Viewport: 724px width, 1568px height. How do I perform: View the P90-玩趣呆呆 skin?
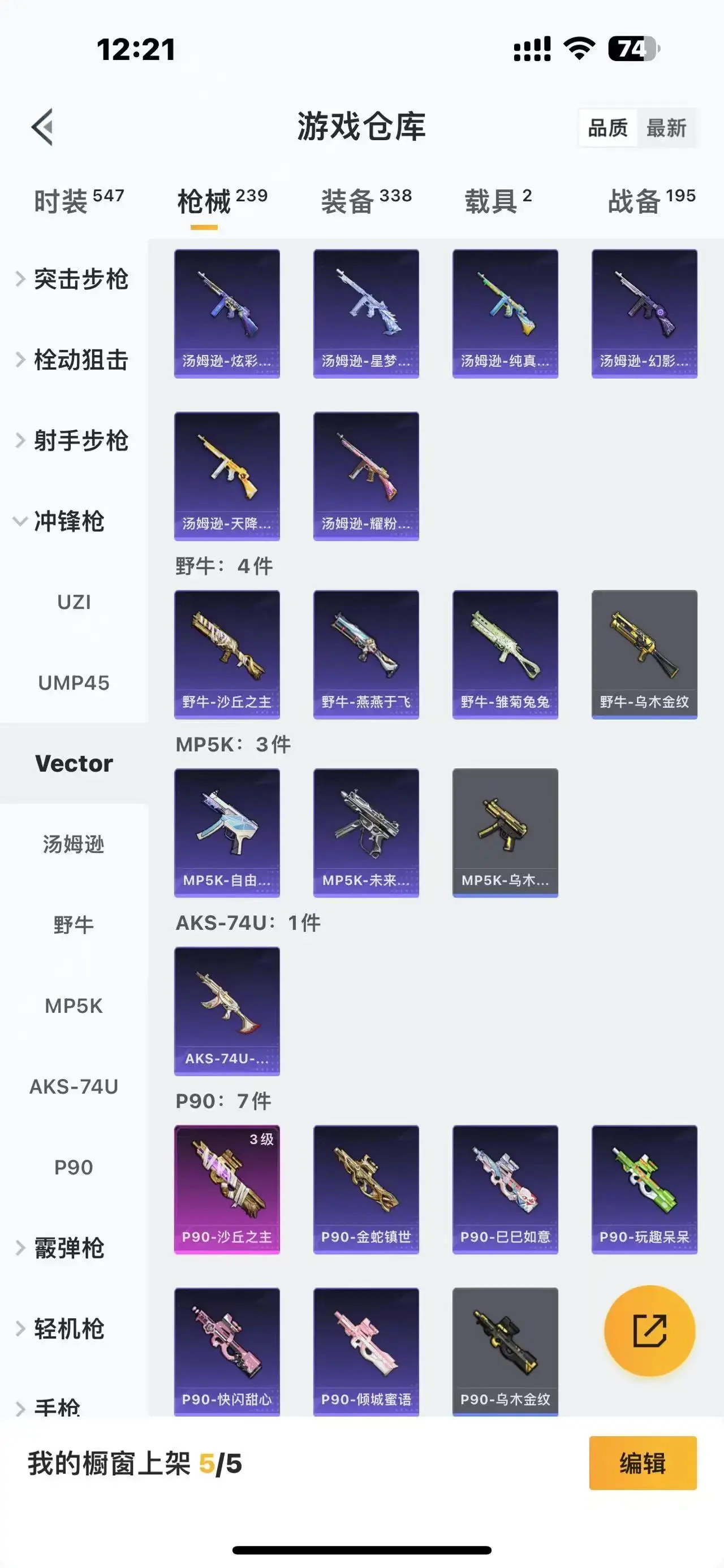click(x=644, y=1189)
